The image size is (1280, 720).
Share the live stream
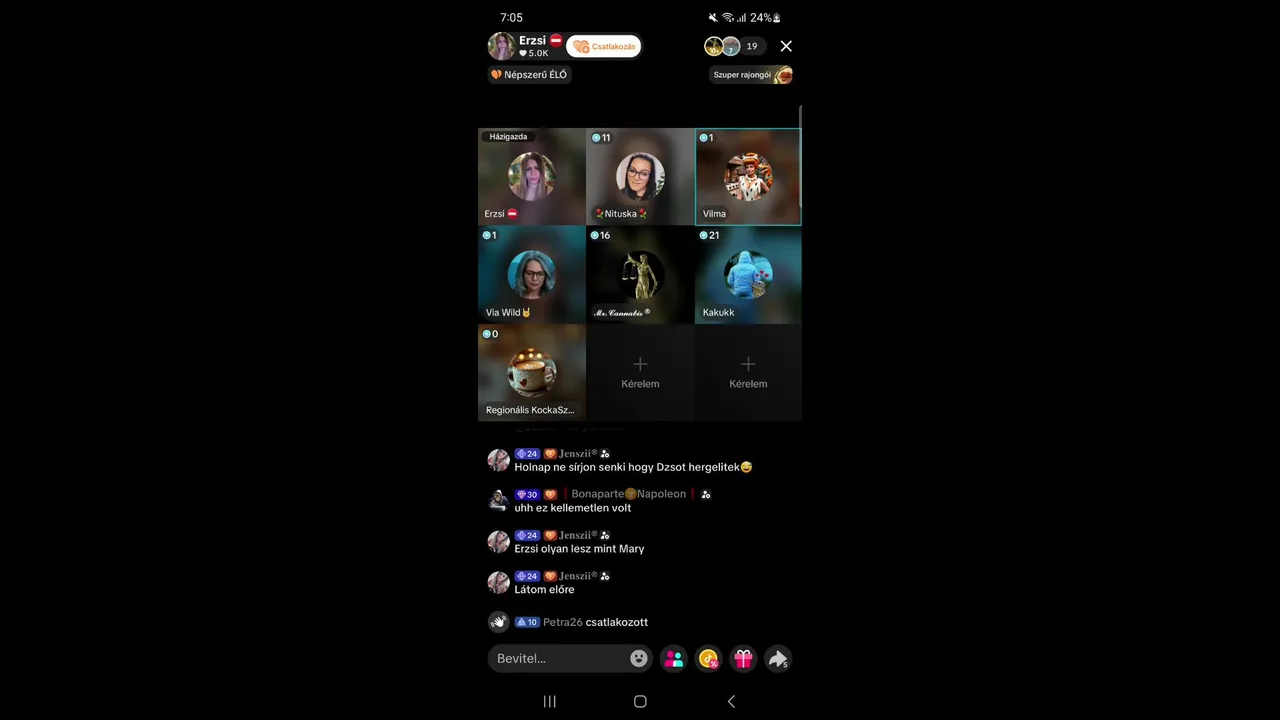777,658
